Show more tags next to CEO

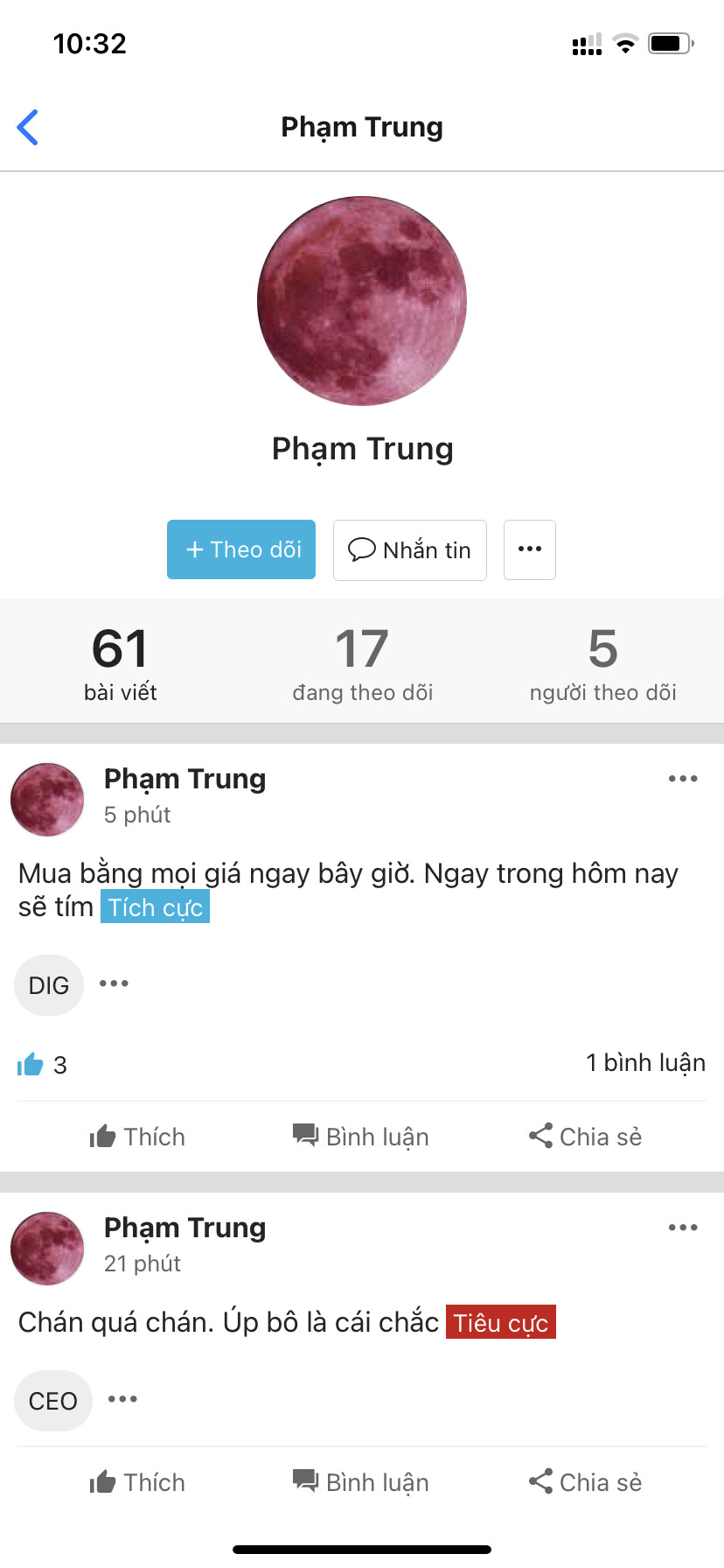[x=122, y=1399]
